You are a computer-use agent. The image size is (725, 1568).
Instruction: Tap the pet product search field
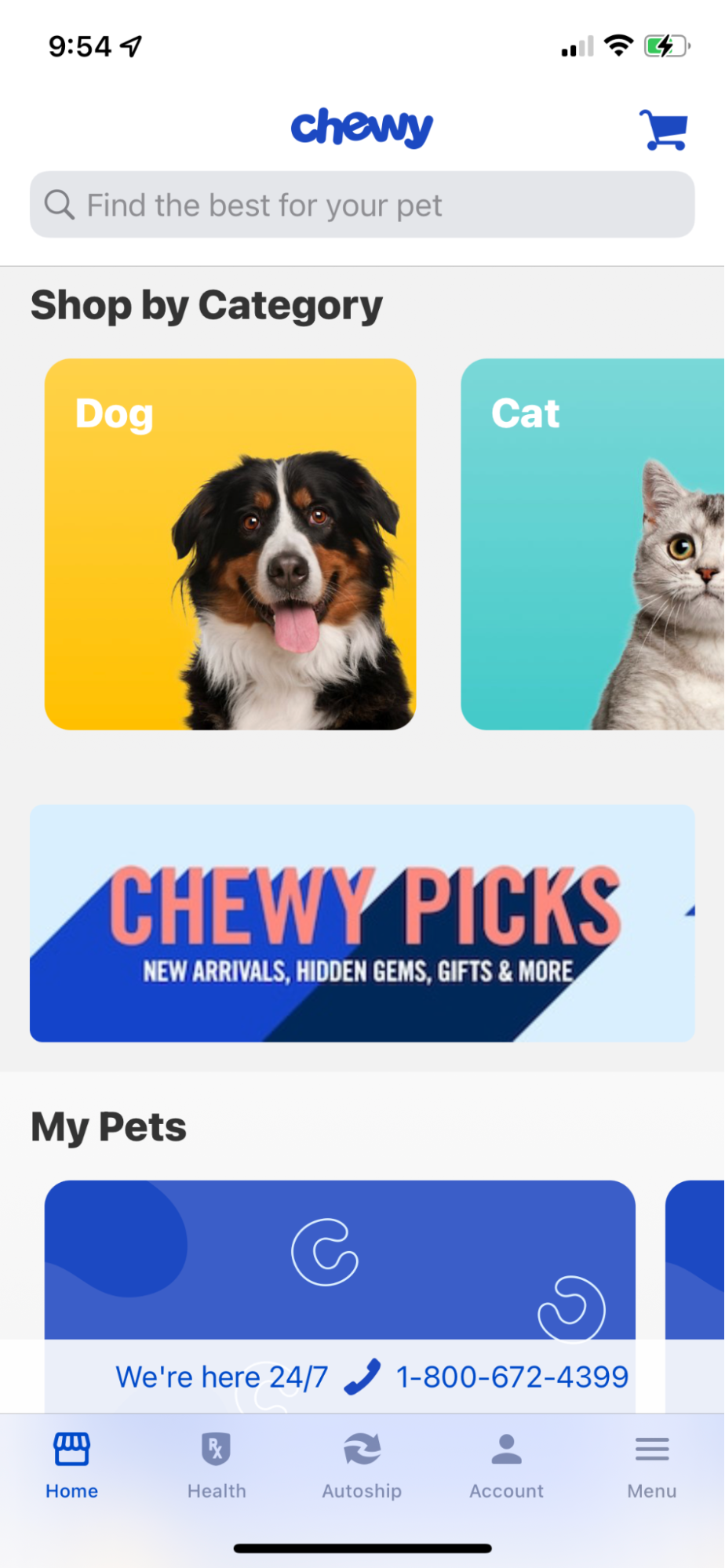362,205
